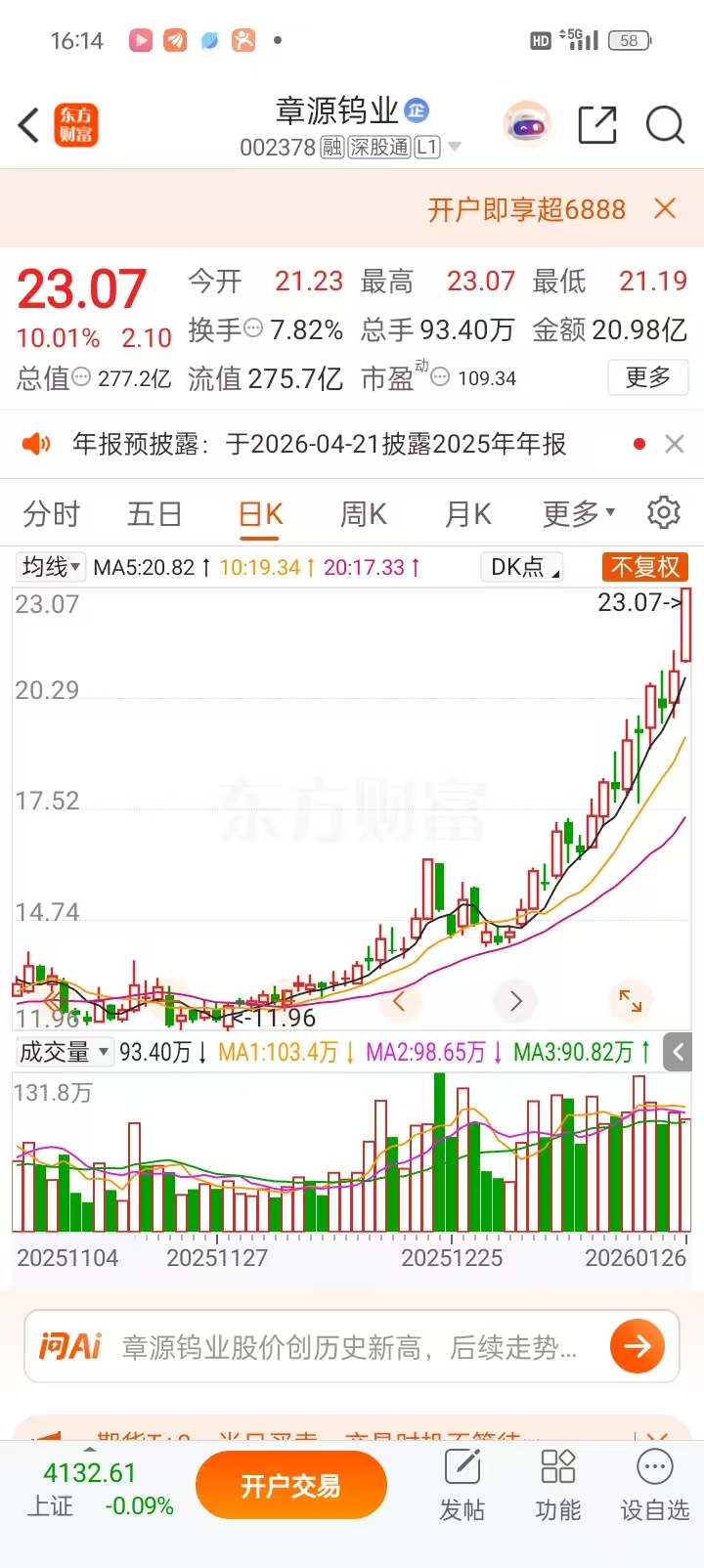Open the 均线 indicator dropdown
Viewport: 704px width, 1568px height.
pyautogui.click(x=51, y=567)
